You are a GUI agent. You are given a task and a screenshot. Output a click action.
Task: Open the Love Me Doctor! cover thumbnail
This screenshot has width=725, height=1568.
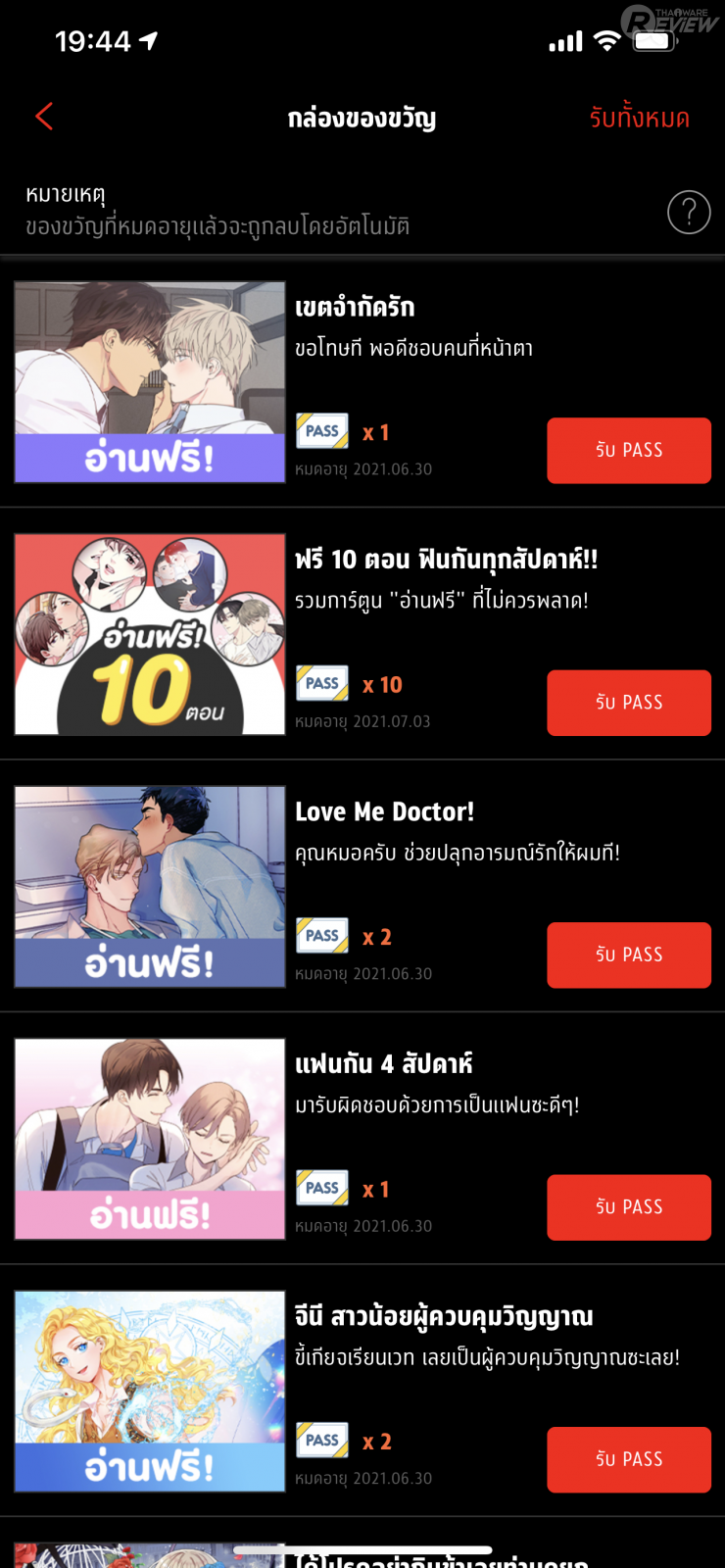(x=150, y=886)
